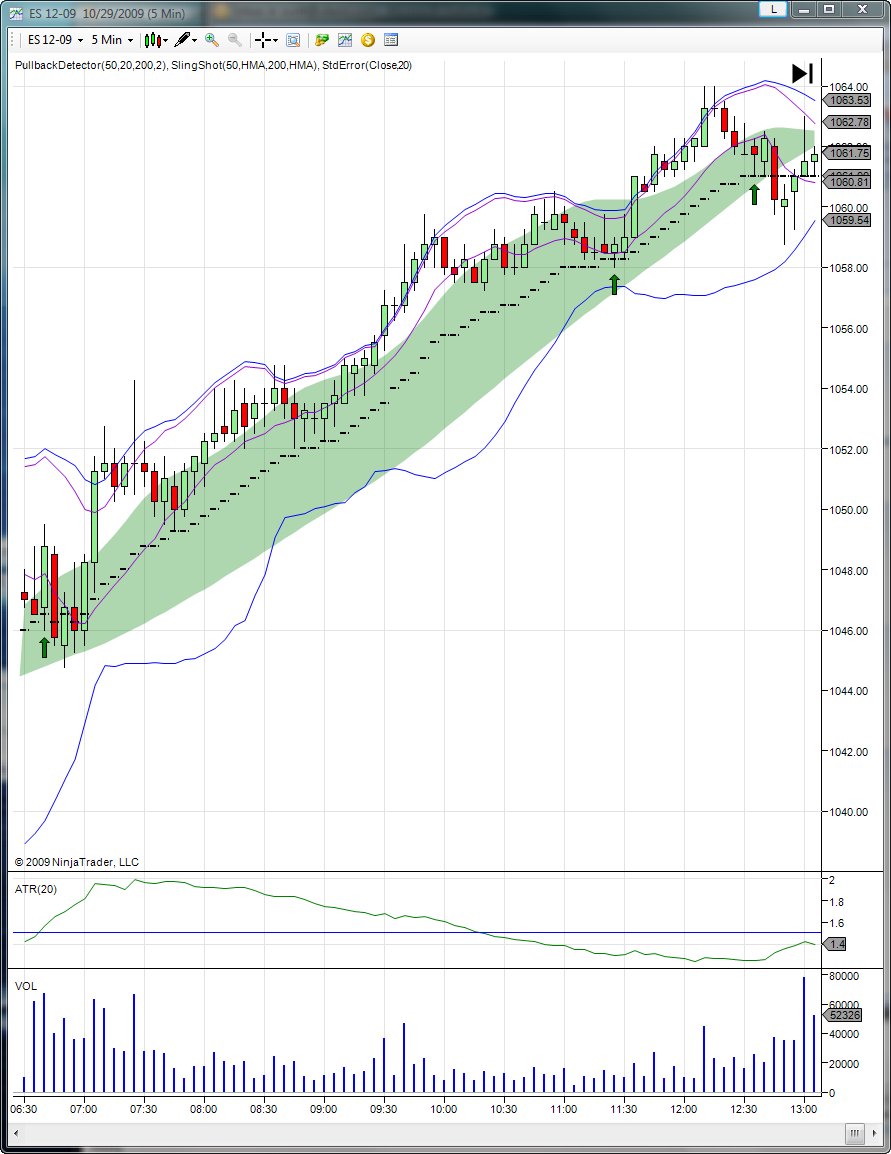The height and width of the screenshot is (1154, 891).
Task: Change the 5 Min interval dropdown
Action: pos(112,40)
